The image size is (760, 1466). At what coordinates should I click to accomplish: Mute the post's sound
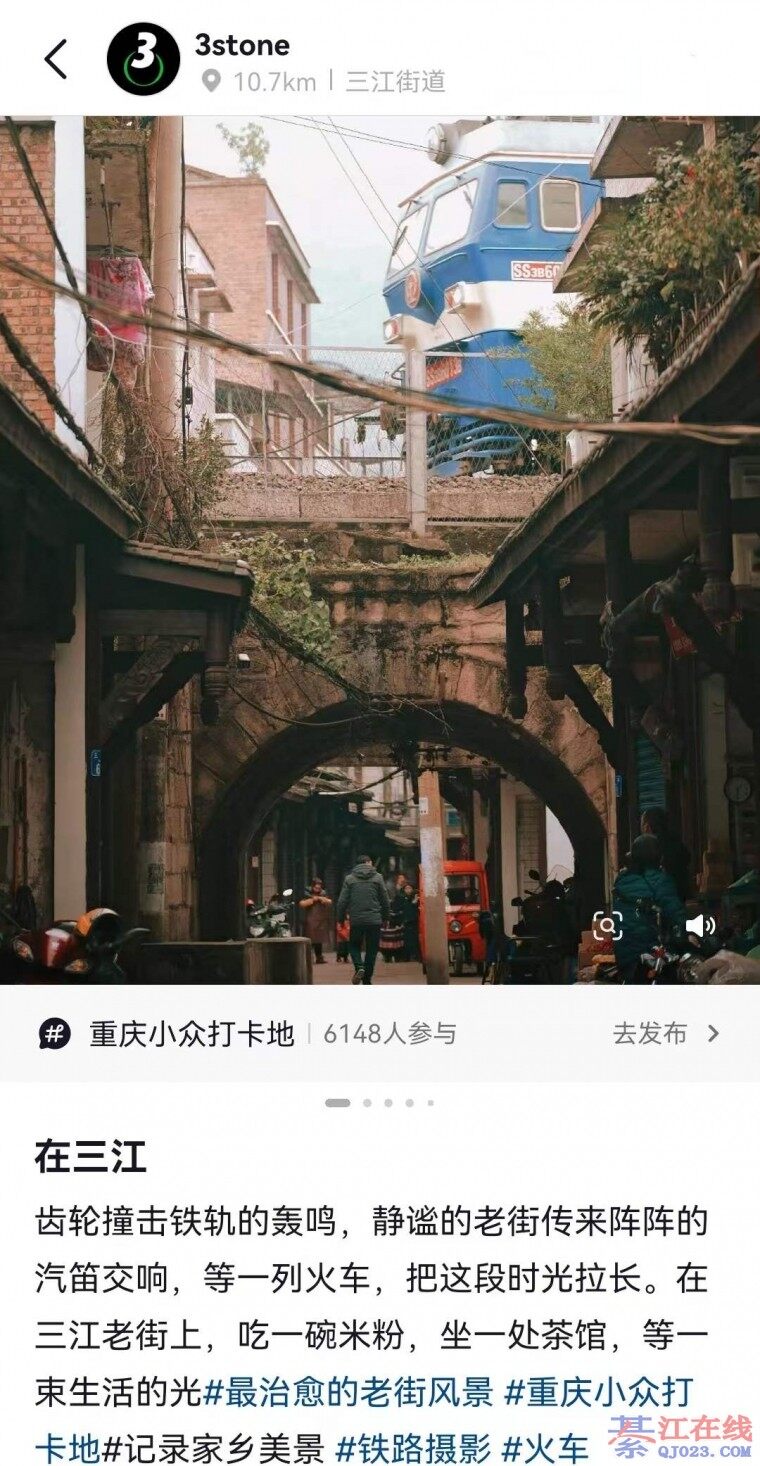699,926
